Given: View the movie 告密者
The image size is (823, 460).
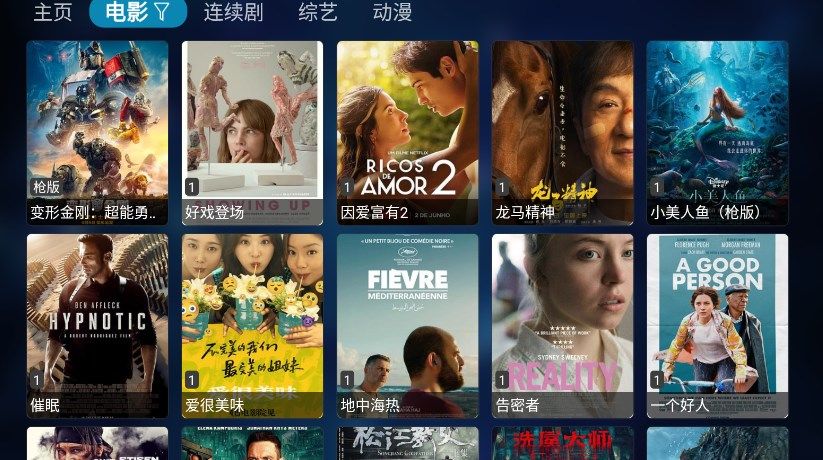Looking at the screenshot, I should (562, 325).
